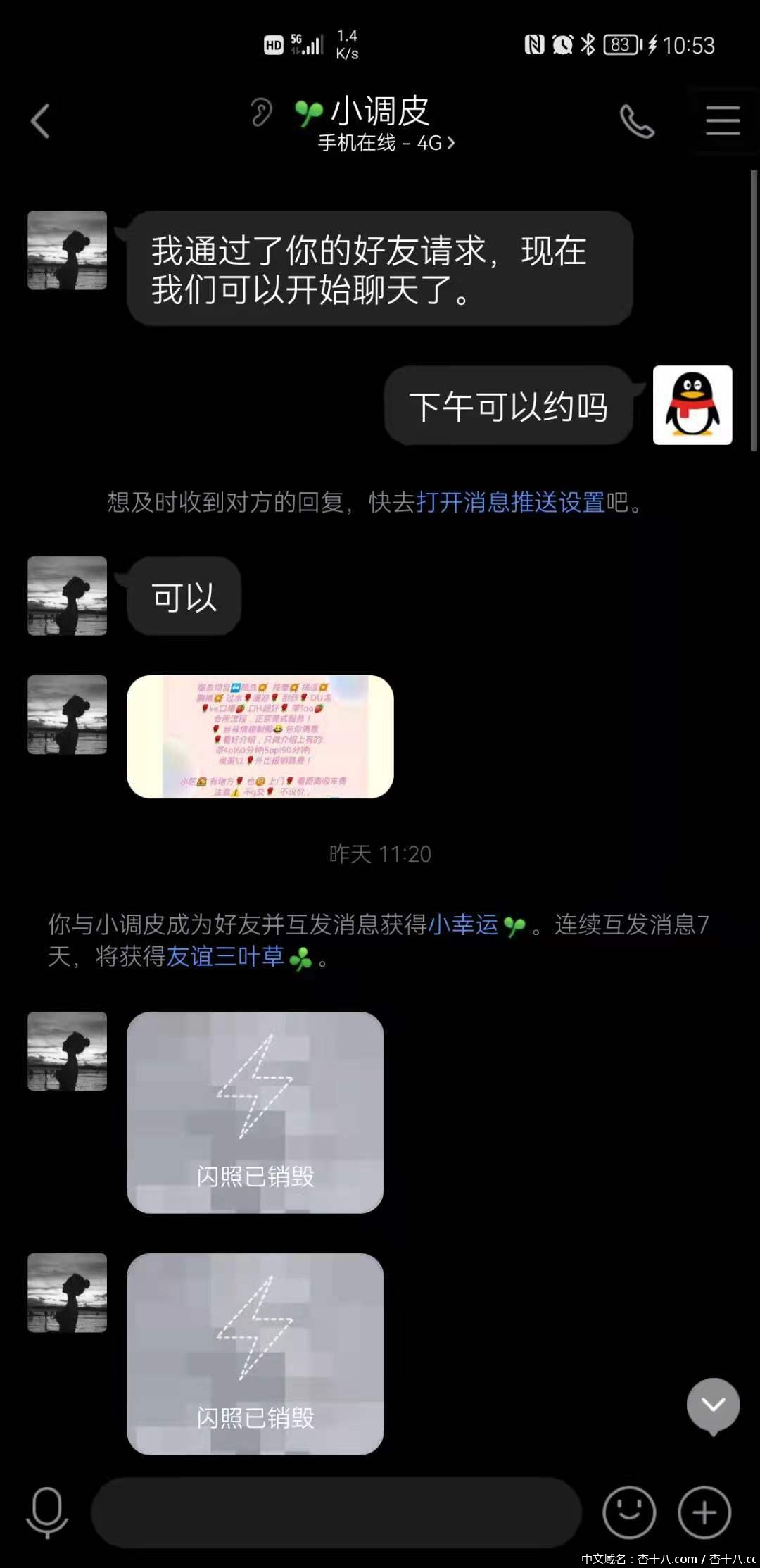
Task: Go back from the 小调皮 chat
Action: click(x=41, y=121)
